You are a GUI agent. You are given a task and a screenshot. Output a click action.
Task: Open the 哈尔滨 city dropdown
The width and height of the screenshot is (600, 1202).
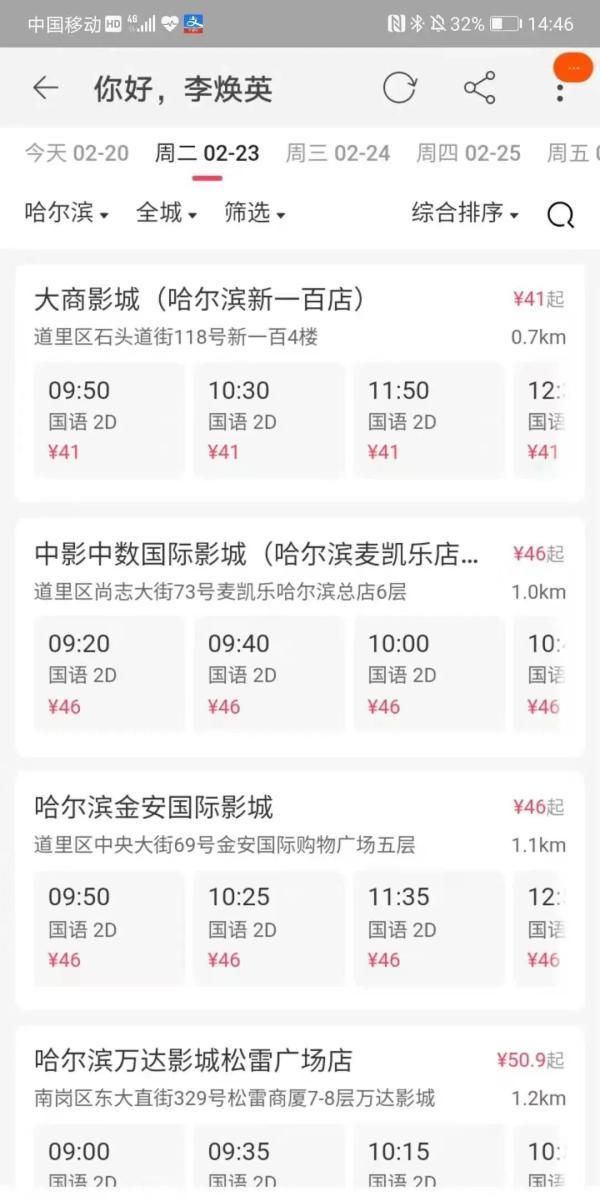[66, 212]
